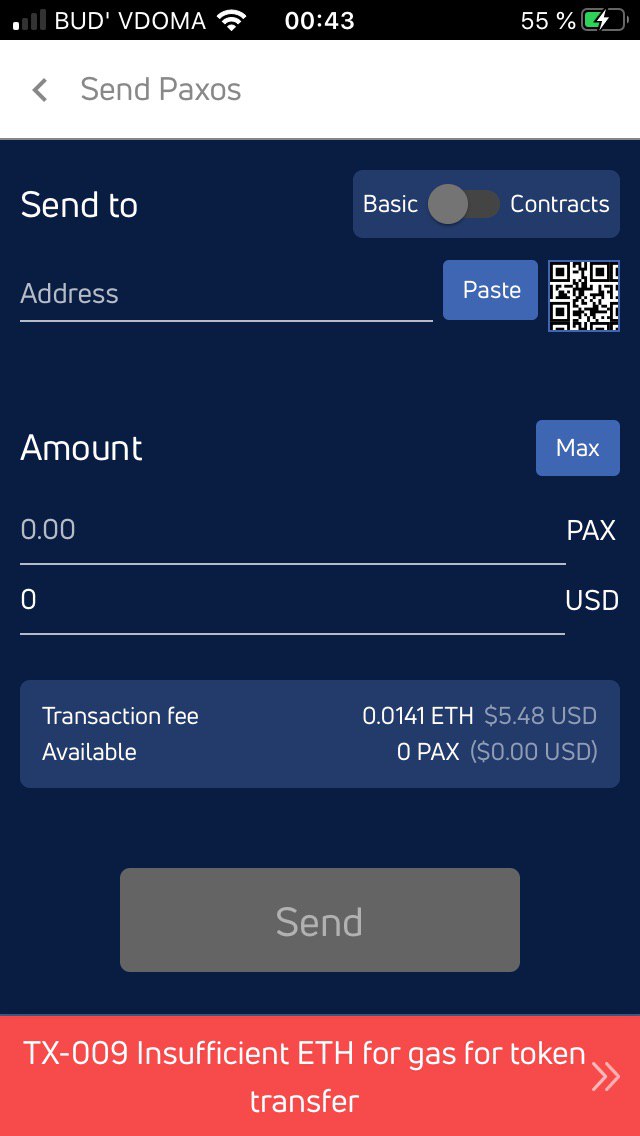Paste address from clipboard

click(491, 290)
